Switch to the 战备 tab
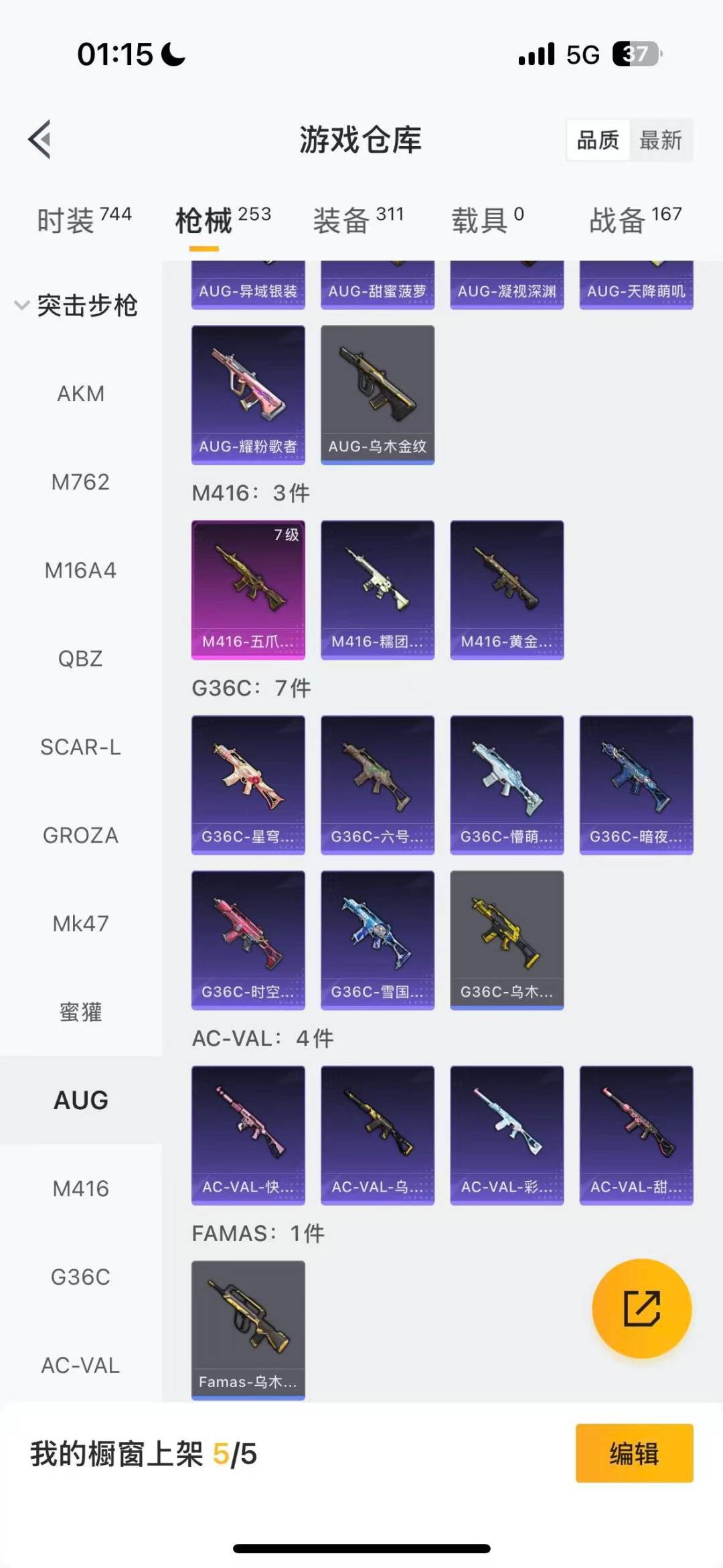Image resolution: width=723 pixels, height=1568 pixels. 635,220
